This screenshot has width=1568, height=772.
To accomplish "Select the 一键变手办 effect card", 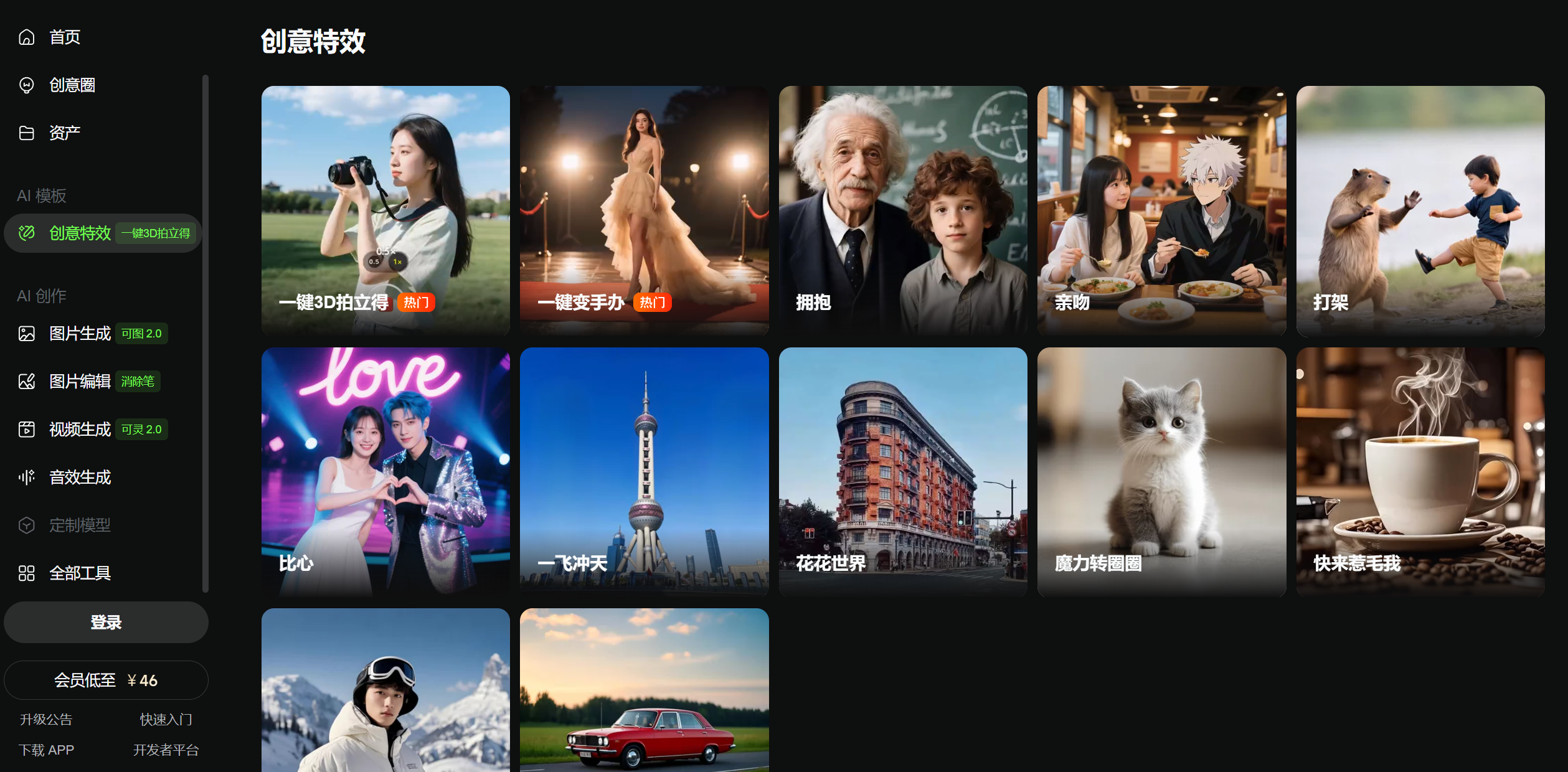I will (x=644, y=210).
